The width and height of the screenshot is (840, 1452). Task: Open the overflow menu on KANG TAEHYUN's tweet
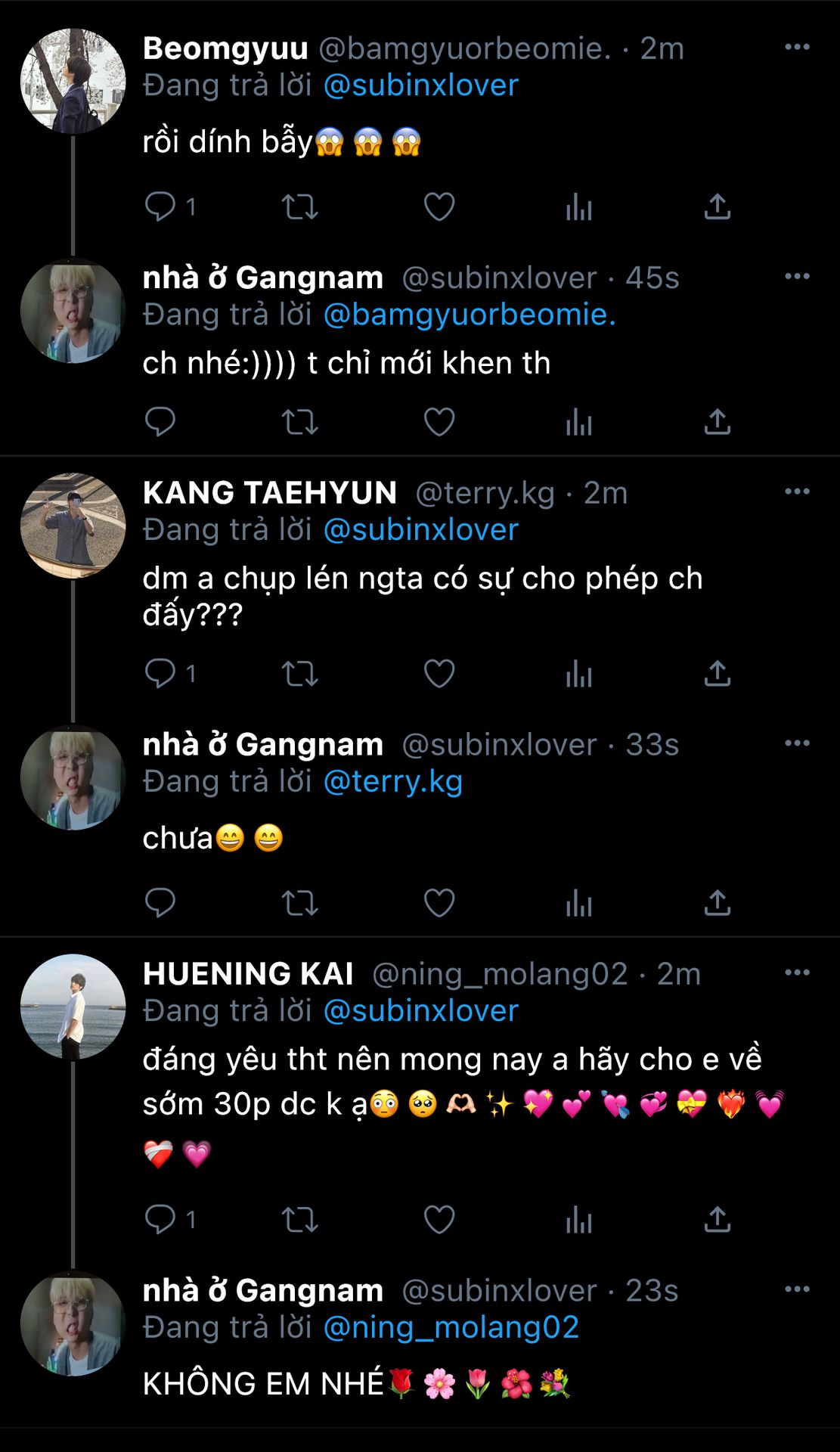coord(797,492)
